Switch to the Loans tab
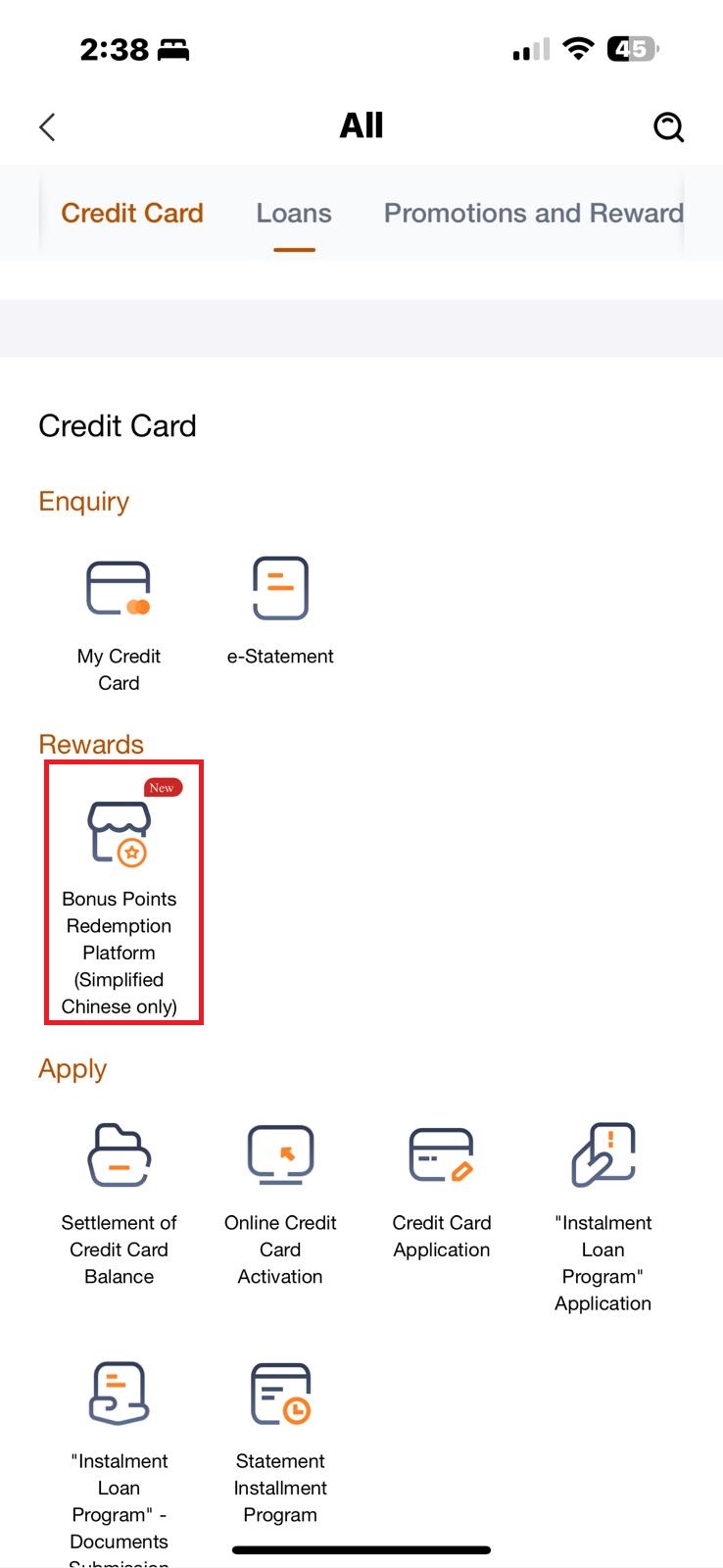The image size is (723, 1568). point(294,213)
